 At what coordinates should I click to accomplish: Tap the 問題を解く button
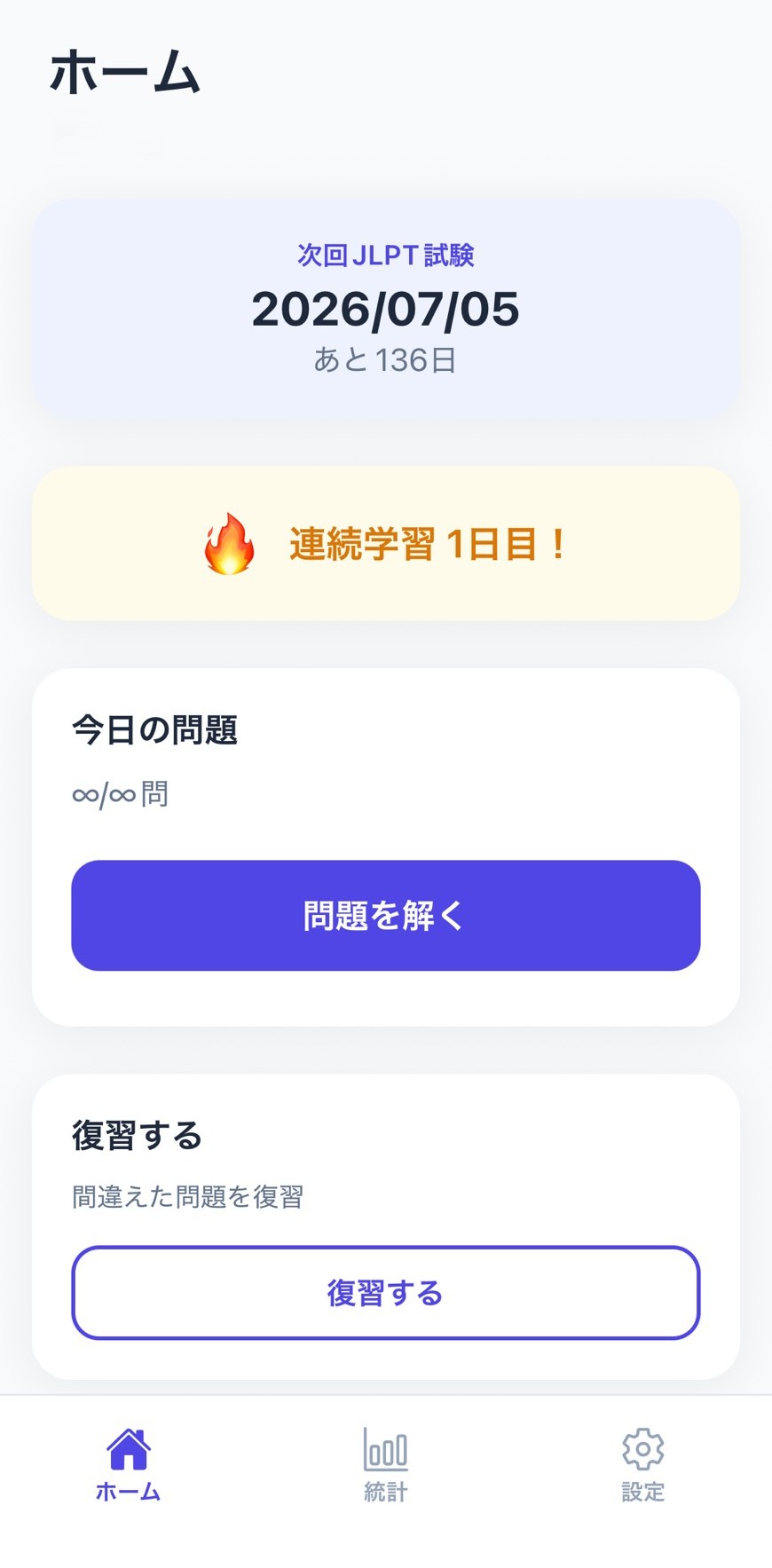point(385,915)
